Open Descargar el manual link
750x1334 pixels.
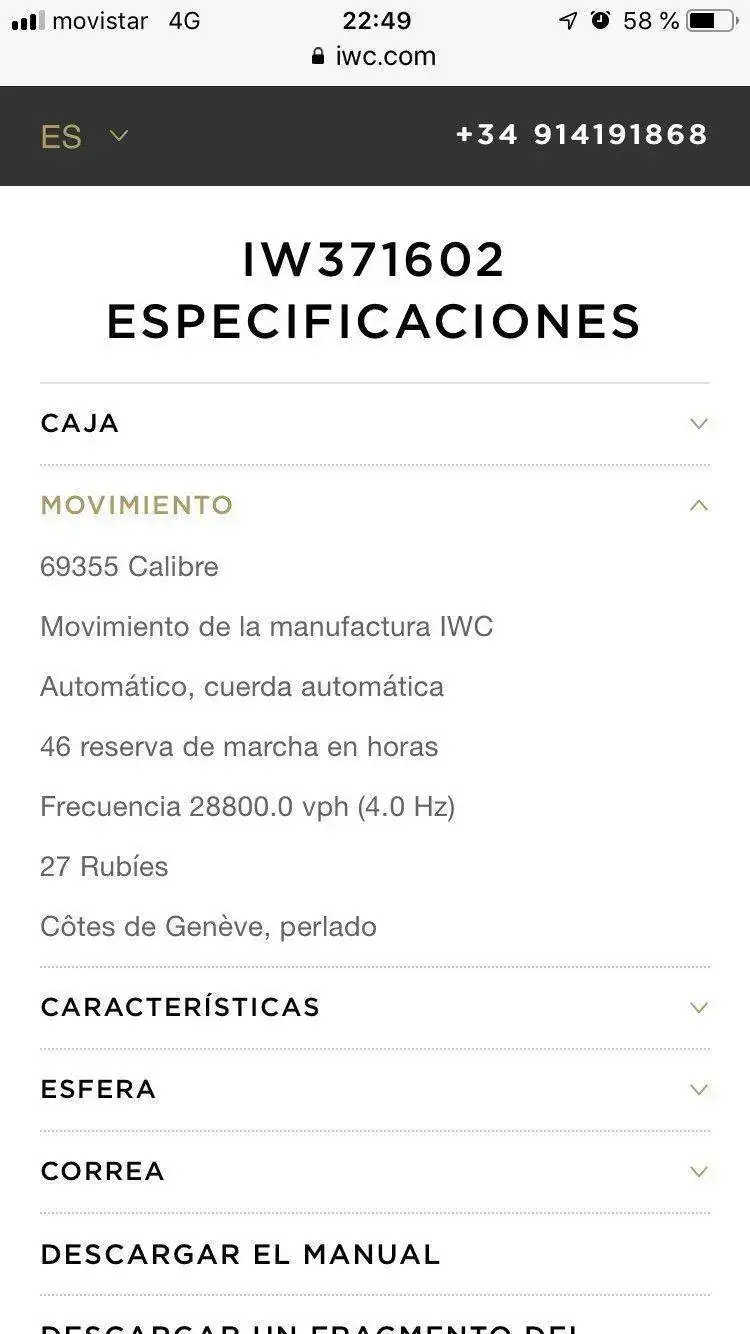(240, 1255)
